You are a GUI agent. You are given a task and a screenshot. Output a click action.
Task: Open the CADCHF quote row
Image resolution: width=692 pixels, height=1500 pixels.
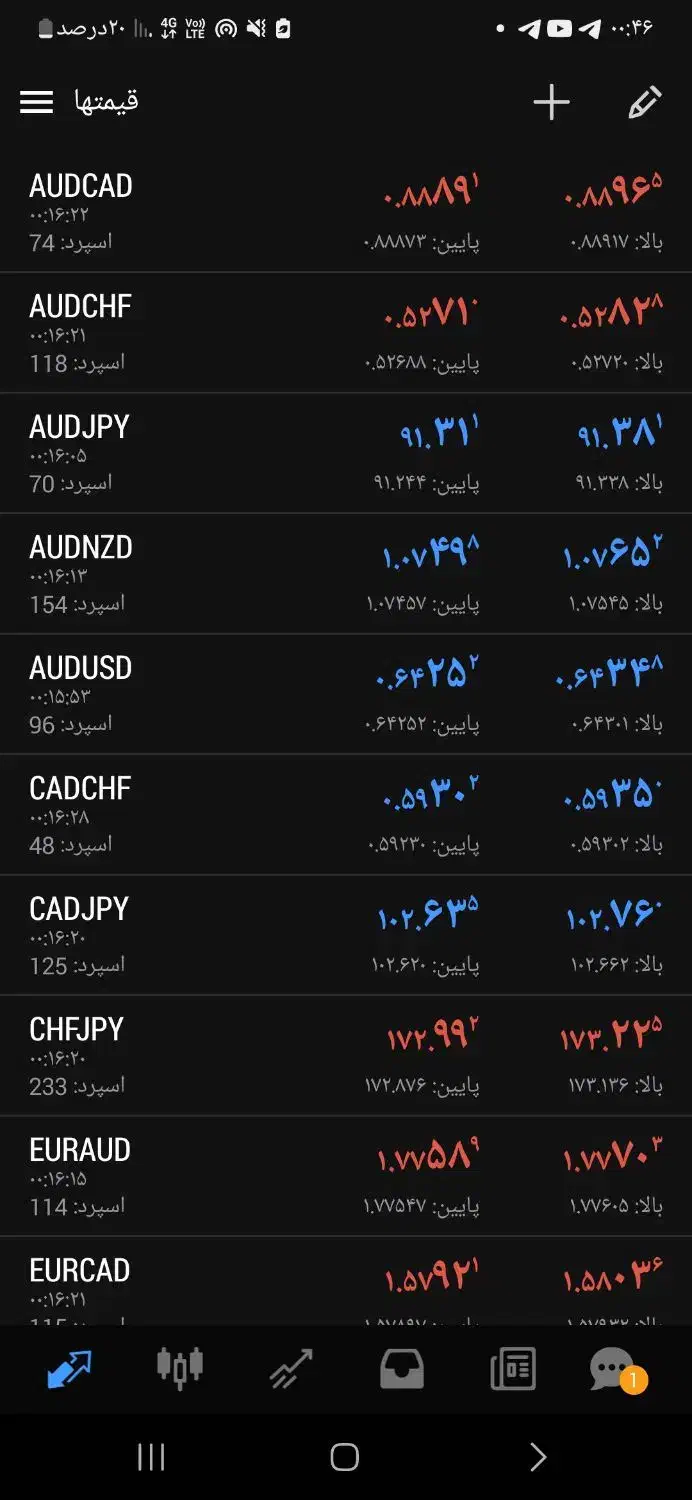[346, 815]
